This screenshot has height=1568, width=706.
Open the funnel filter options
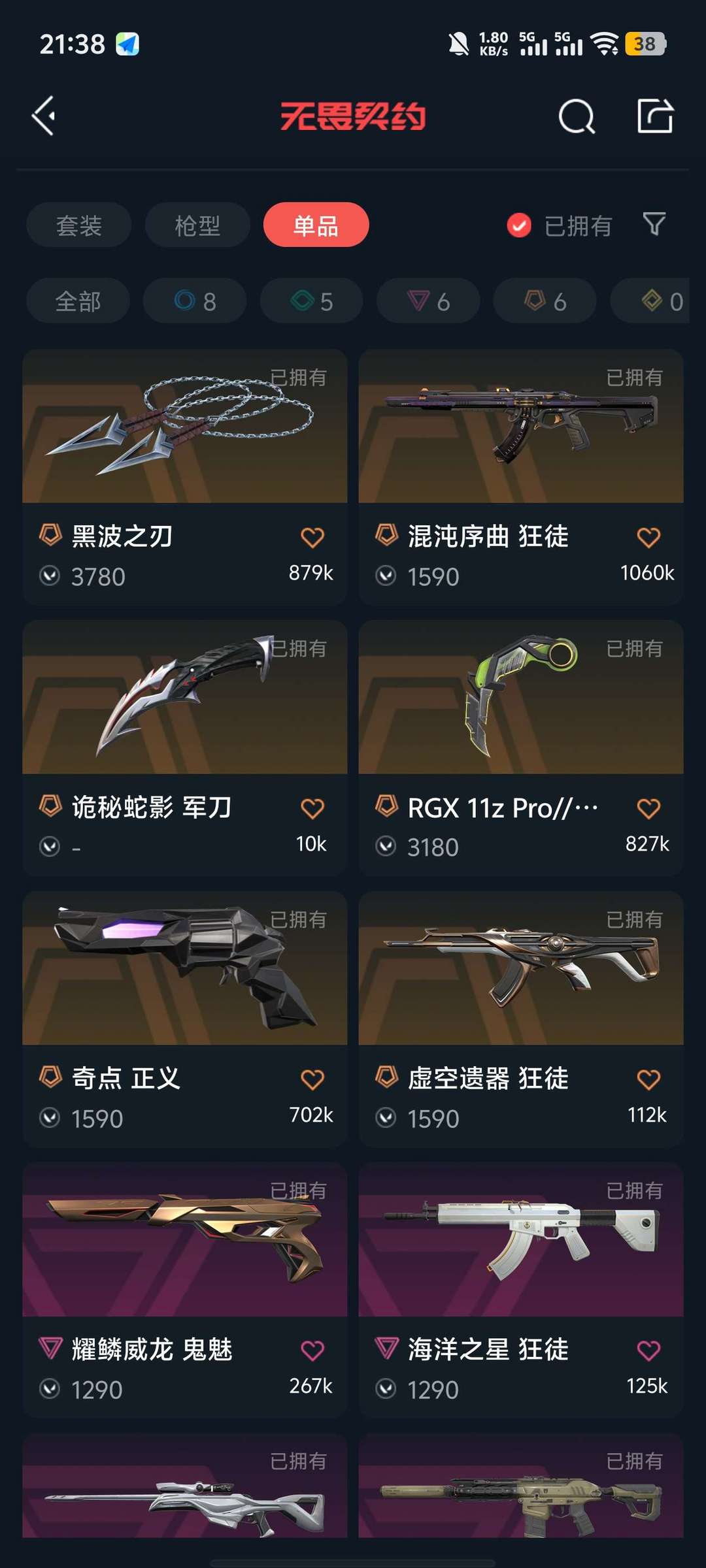click(x=654, y=225)
